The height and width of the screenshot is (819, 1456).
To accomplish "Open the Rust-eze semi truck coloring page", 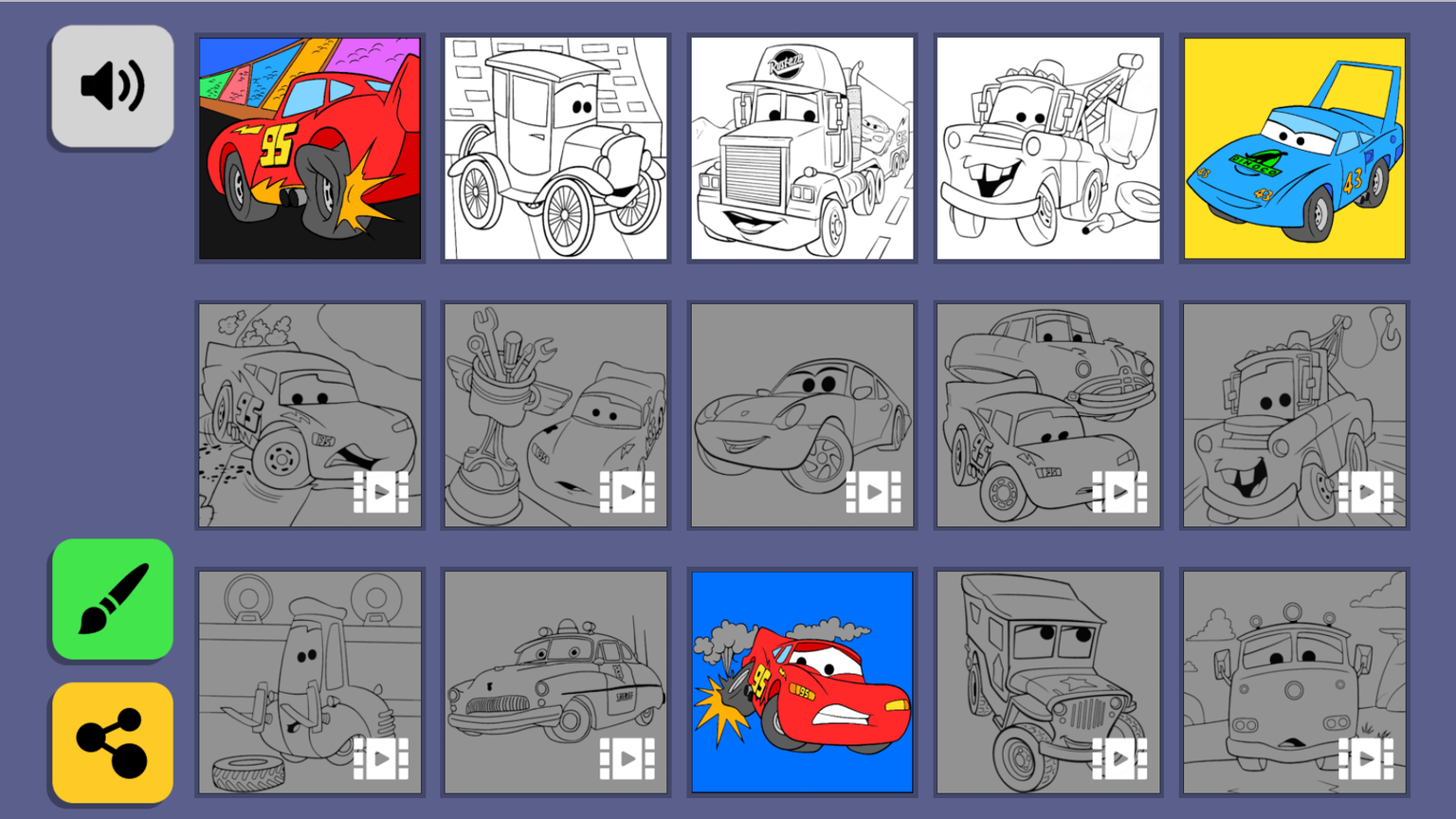I will point(802,149).
